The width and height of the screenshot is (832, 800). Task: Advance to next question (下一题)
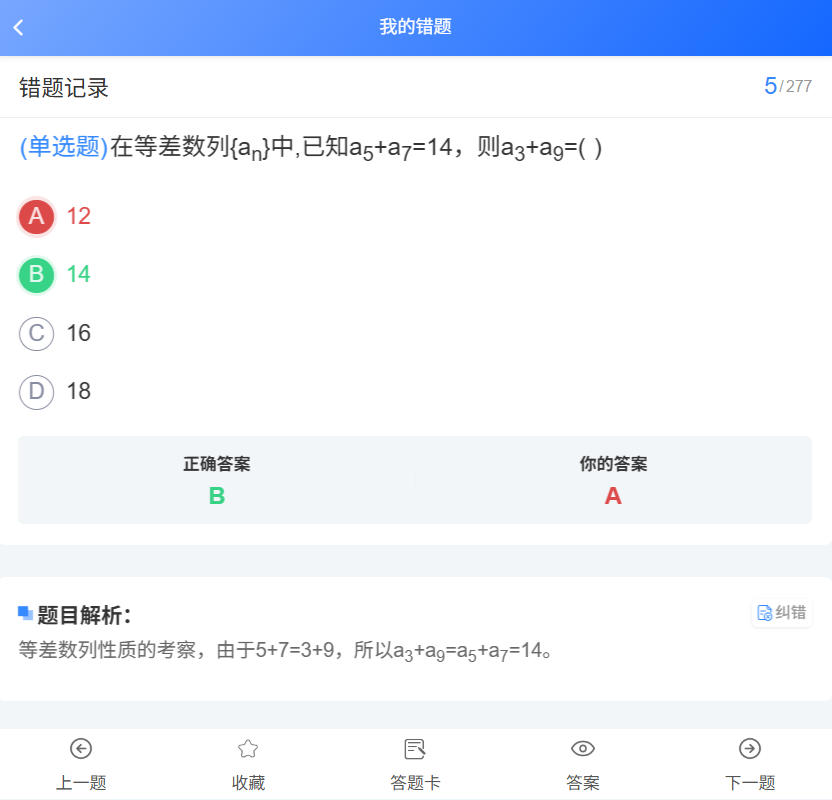[750, 763]
